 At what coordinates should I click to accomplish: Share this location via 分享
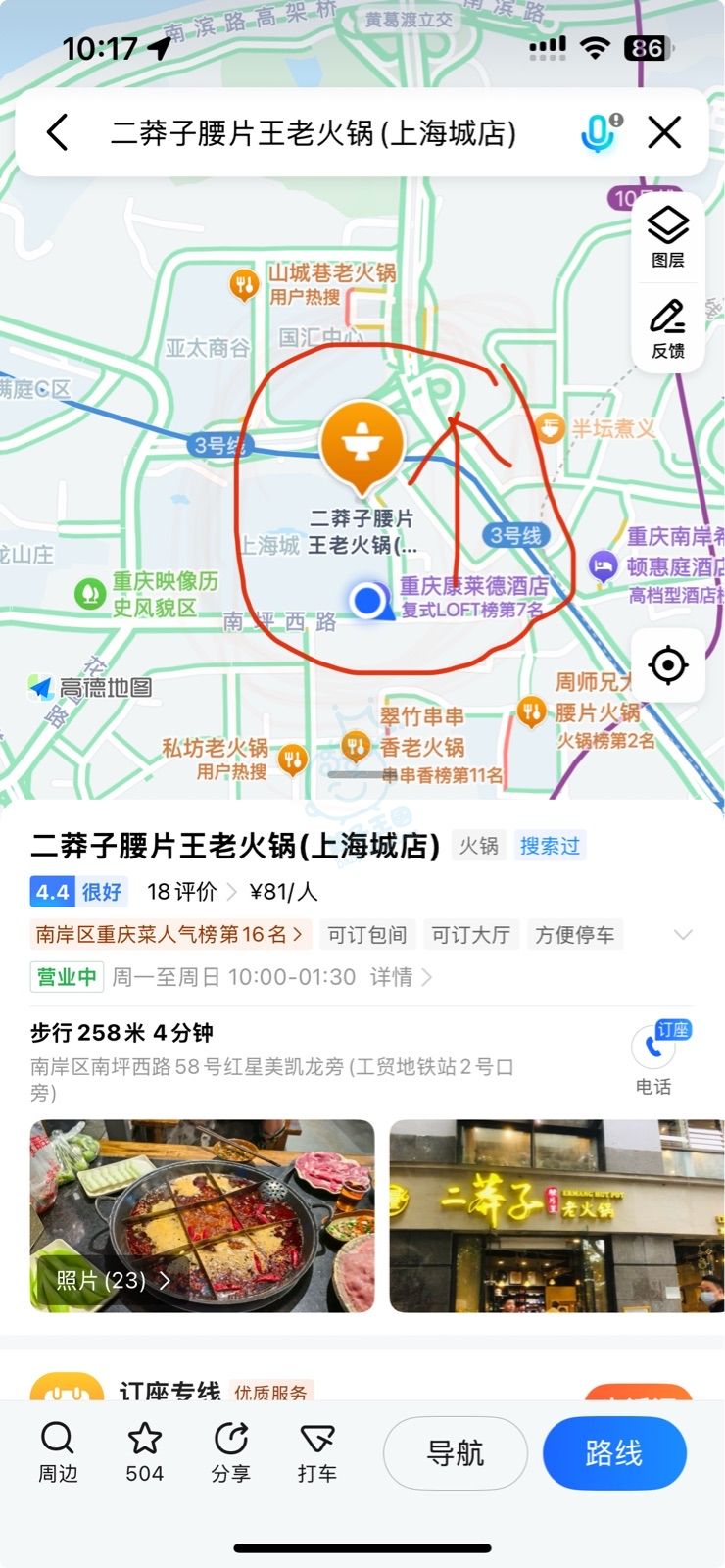231,1452
